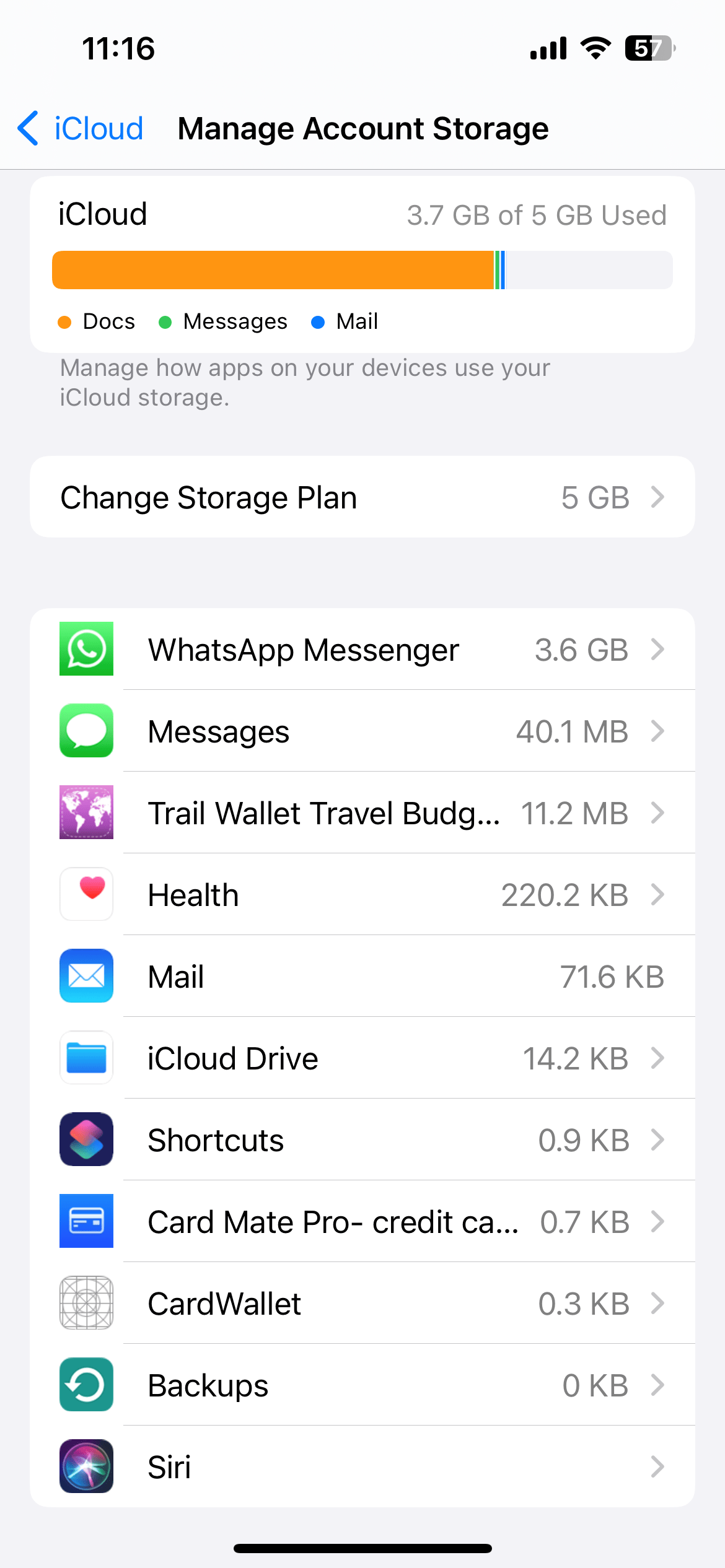Select the iCloud Drive folder icon
Image resolution: width=725 pixels, height=1568 pixels.
click(86, 1058)
